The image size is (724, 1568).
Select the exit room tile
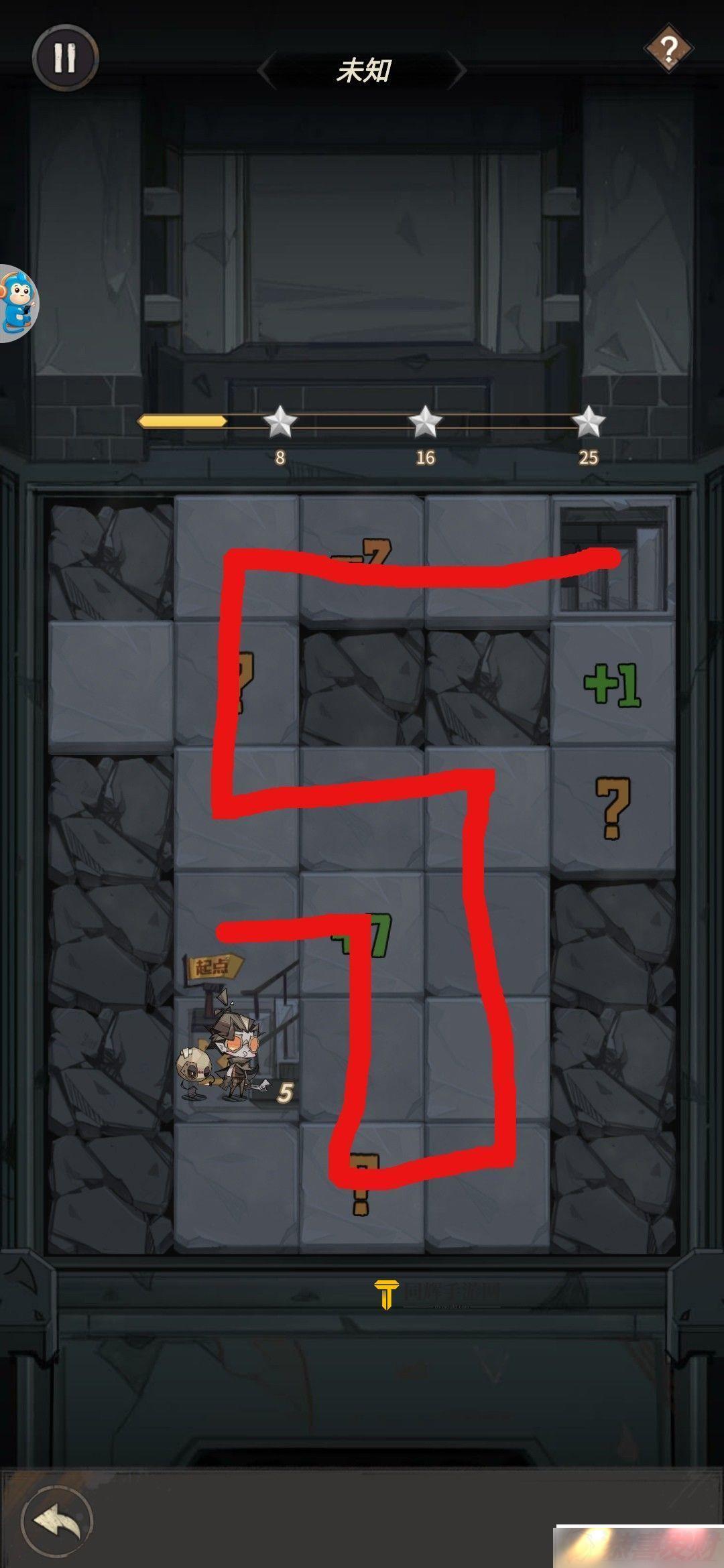point(613,558)
